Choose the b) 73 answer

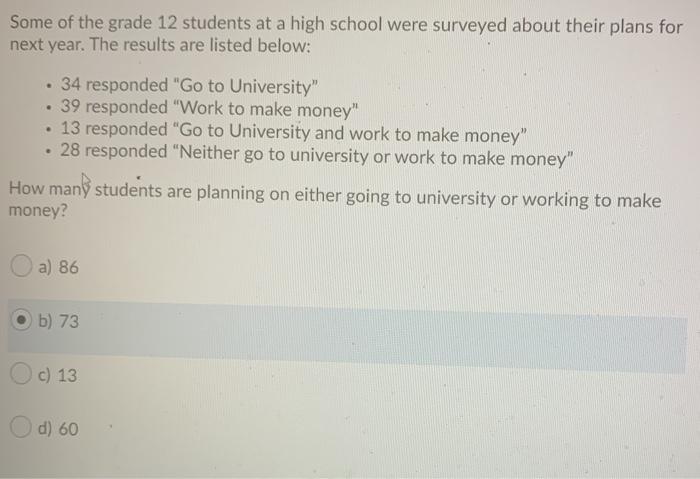coord(23,321)
